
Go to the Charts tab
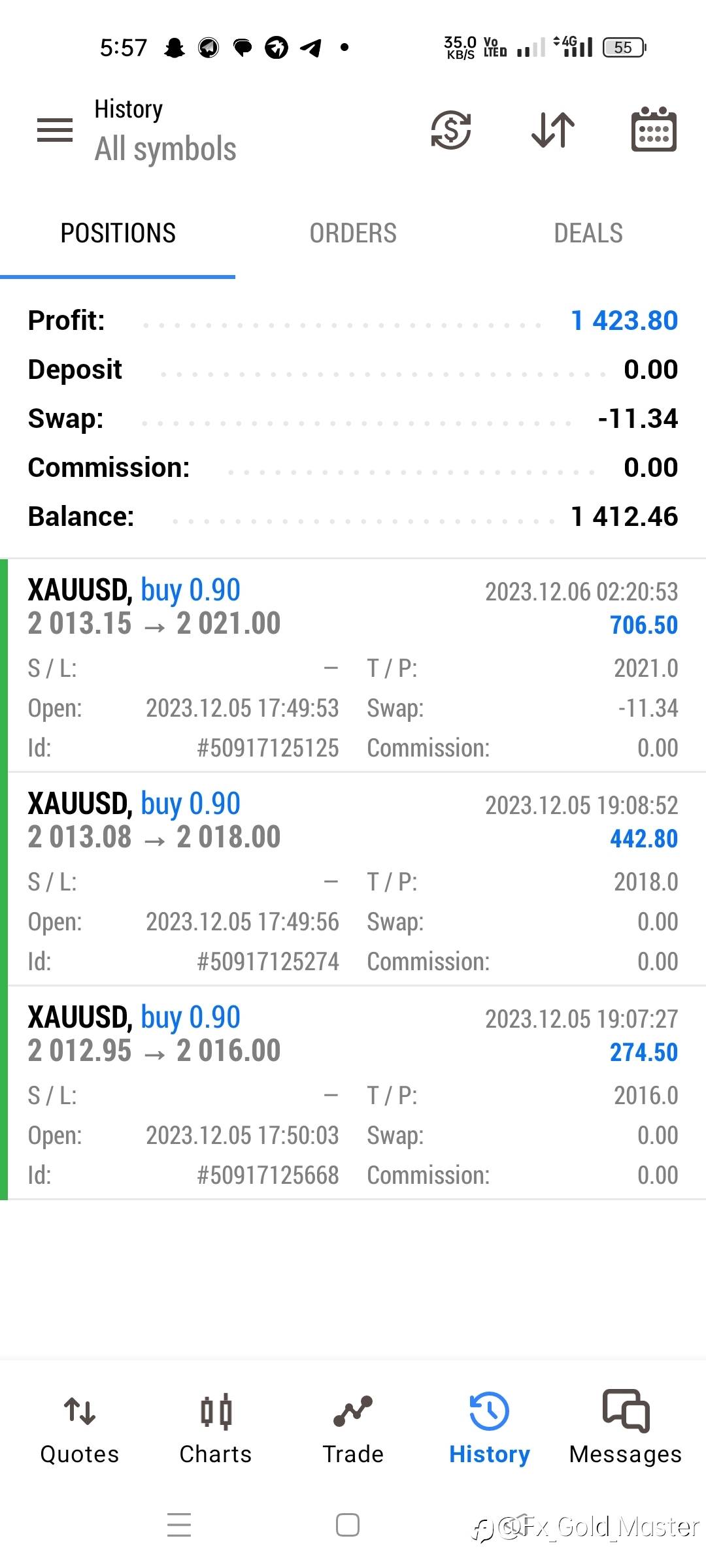click(216, 1428)
